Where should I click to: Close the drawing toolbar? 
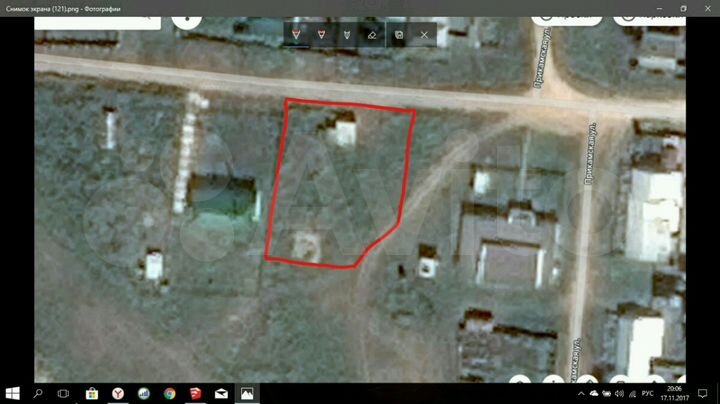coord(424,34)
